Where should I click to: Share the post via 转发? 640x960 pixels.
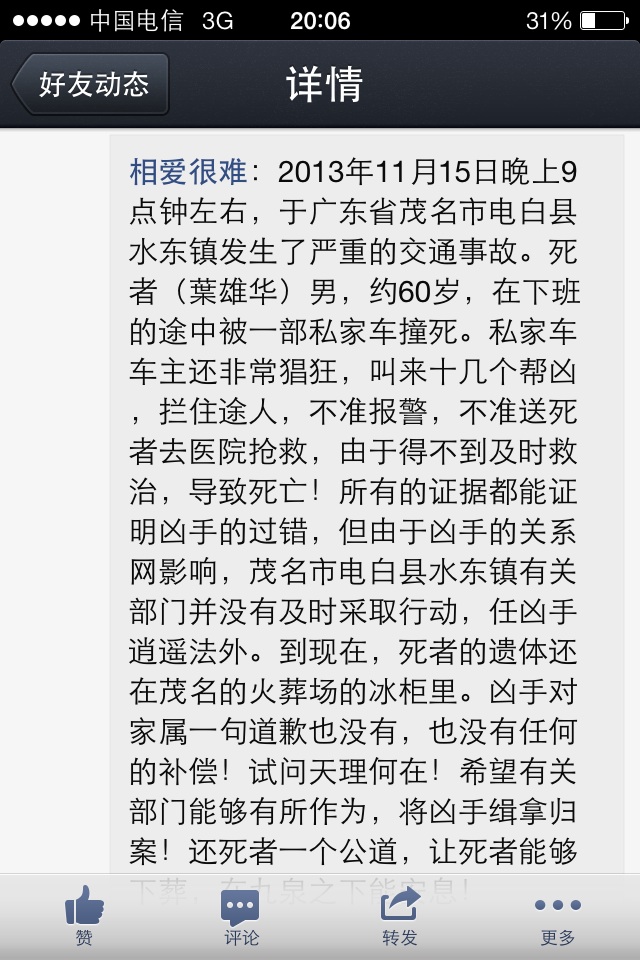click(x=399, y=916)
